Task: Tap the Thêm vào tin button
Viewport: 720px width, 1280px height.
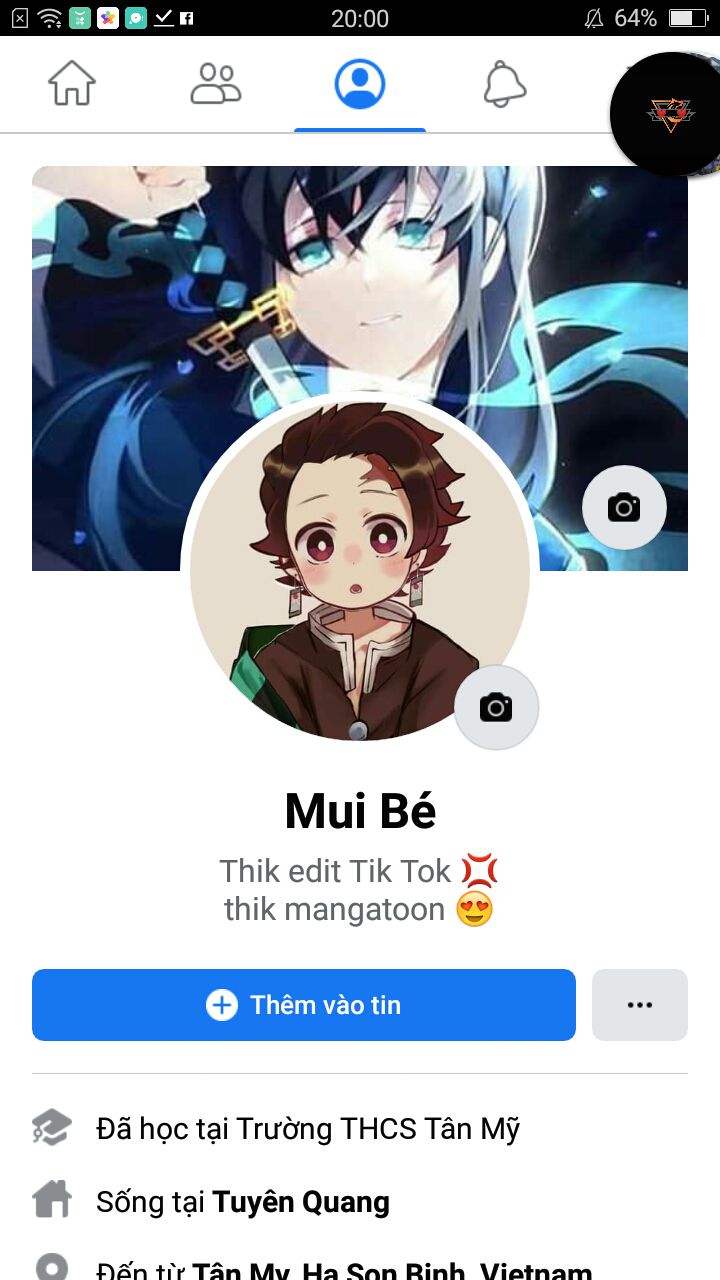Action: 304,1005
